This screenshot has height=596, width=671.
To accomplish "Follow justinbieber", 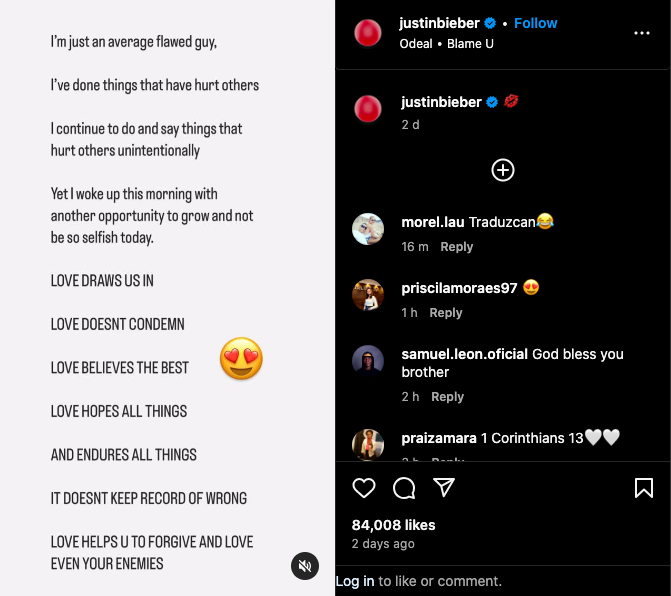I will tap(535, 23).
